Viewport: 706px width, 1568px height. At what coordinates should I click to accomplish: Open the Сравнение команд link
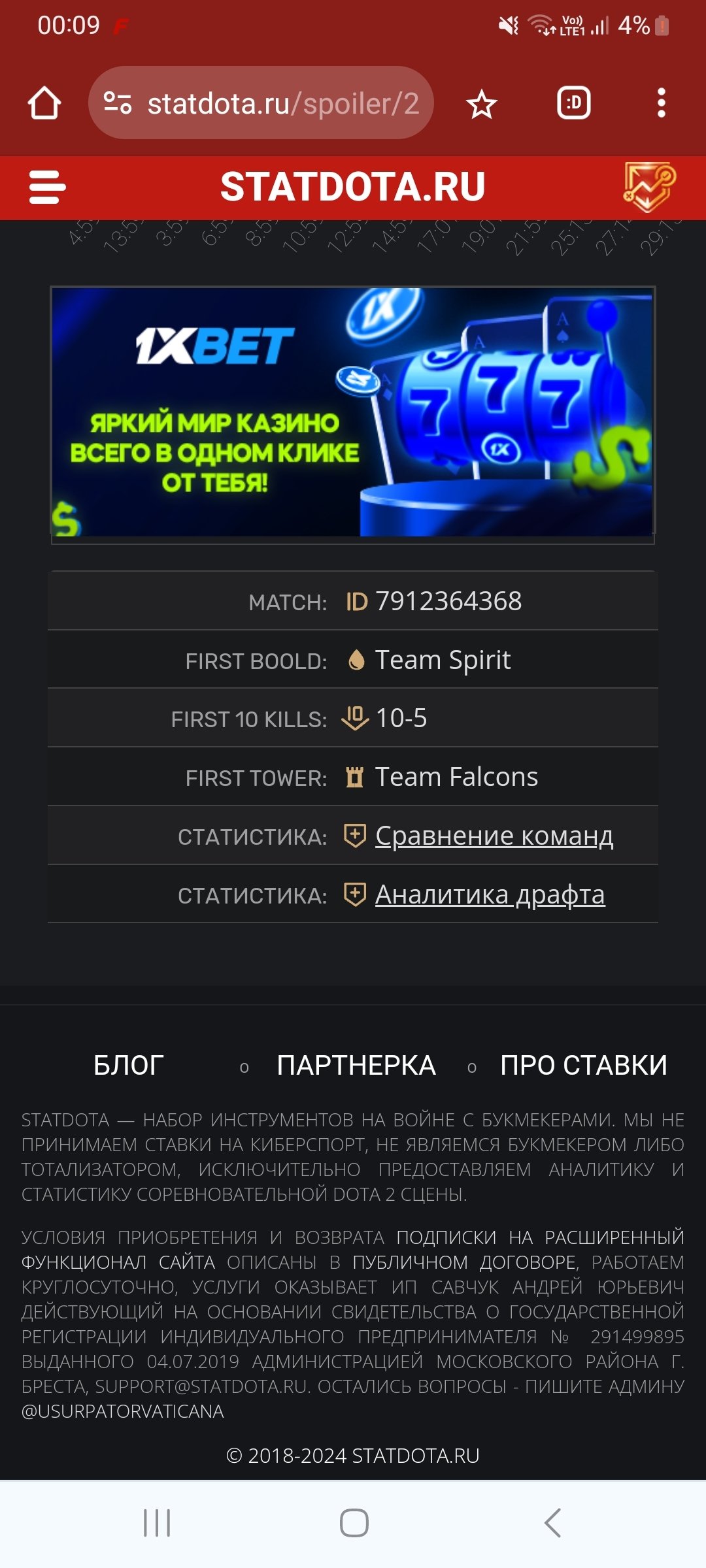494,836
